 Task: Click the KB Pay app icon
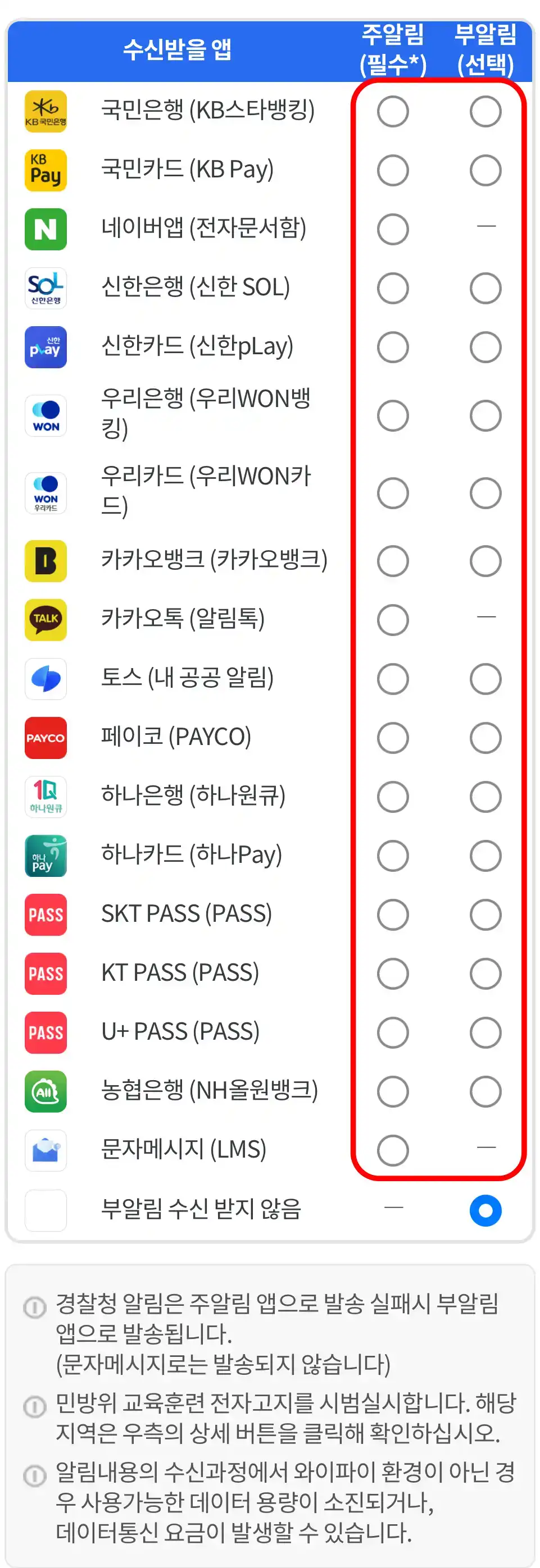[45, 171]
